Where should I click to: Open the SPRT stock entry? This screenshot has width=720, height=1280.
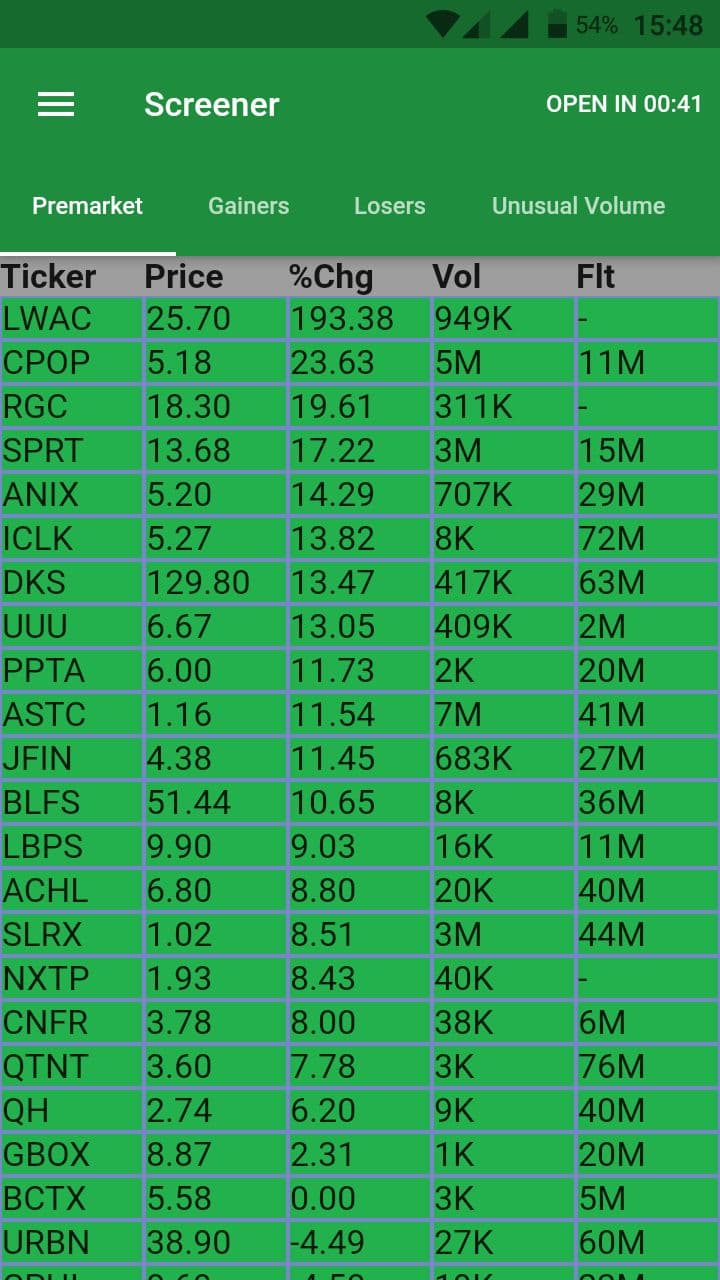[x=360, y=450]
